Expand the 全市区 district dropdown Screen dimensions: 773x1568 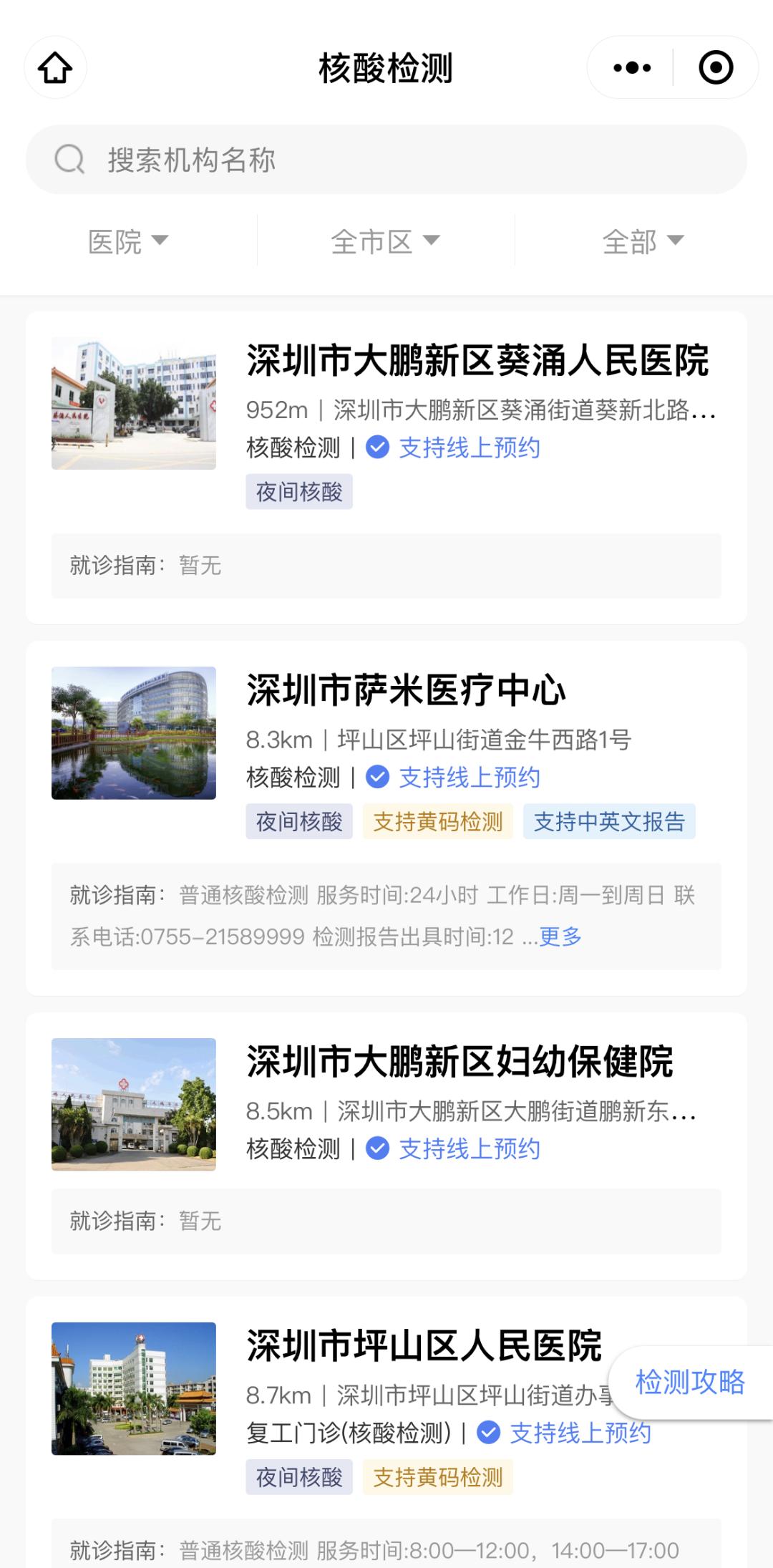[x=386, y=241]
